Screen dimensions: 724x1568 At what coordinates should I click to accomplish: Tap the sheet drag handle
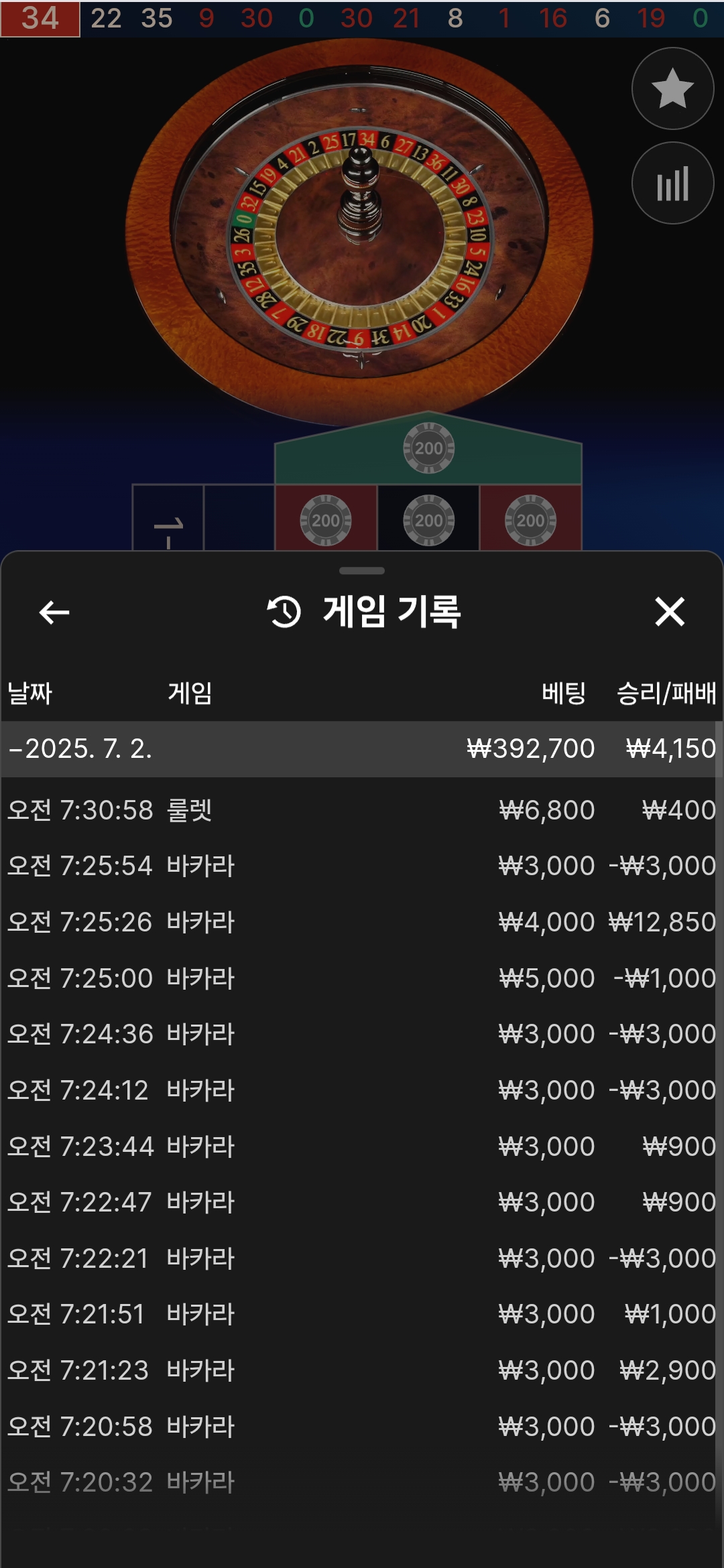pos(362,571)
